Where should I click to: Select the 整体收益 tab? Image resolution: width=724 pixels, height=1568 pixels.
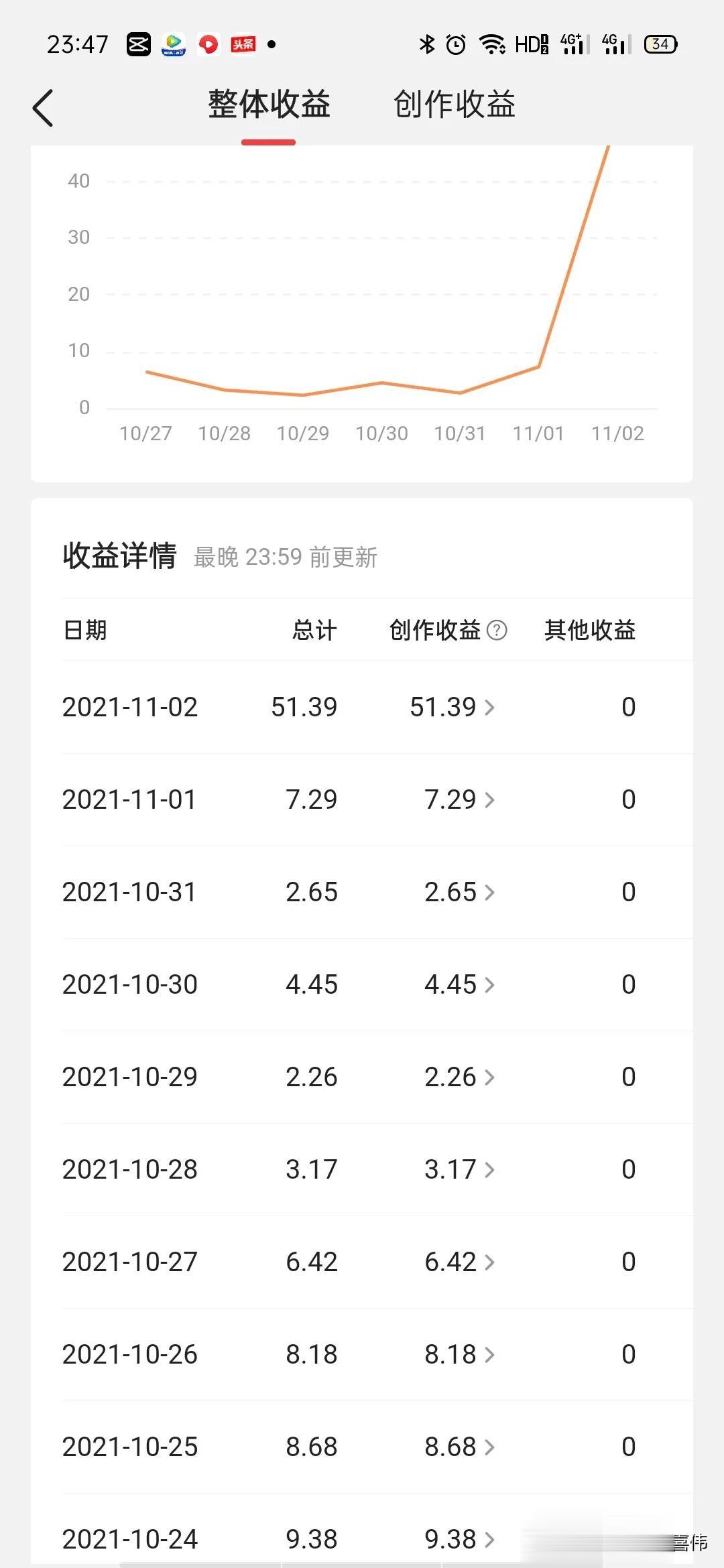[x=269, y=105]
